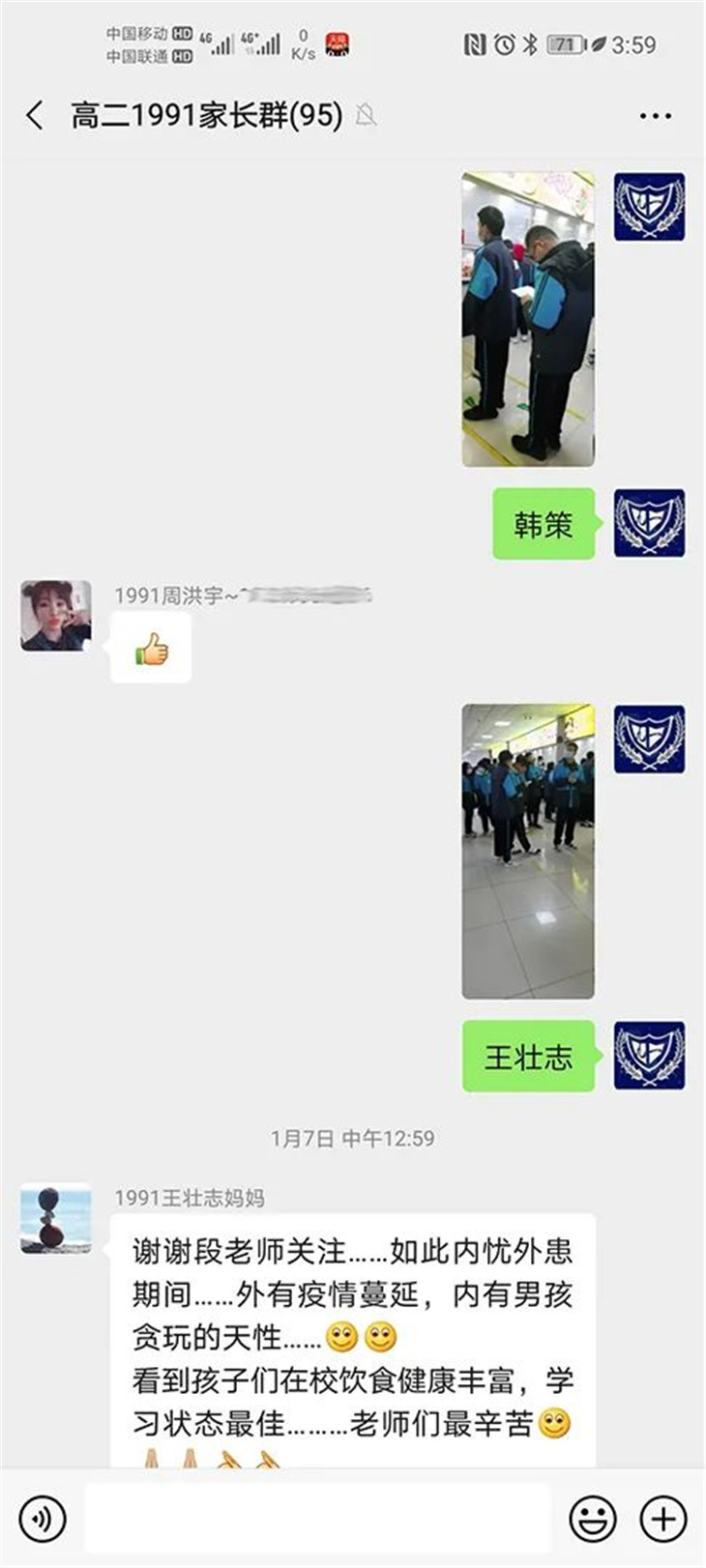Viewport: 706px width, 1568px height.
Task: Open the photo above 韩策 message
Action: click(528, 319)
